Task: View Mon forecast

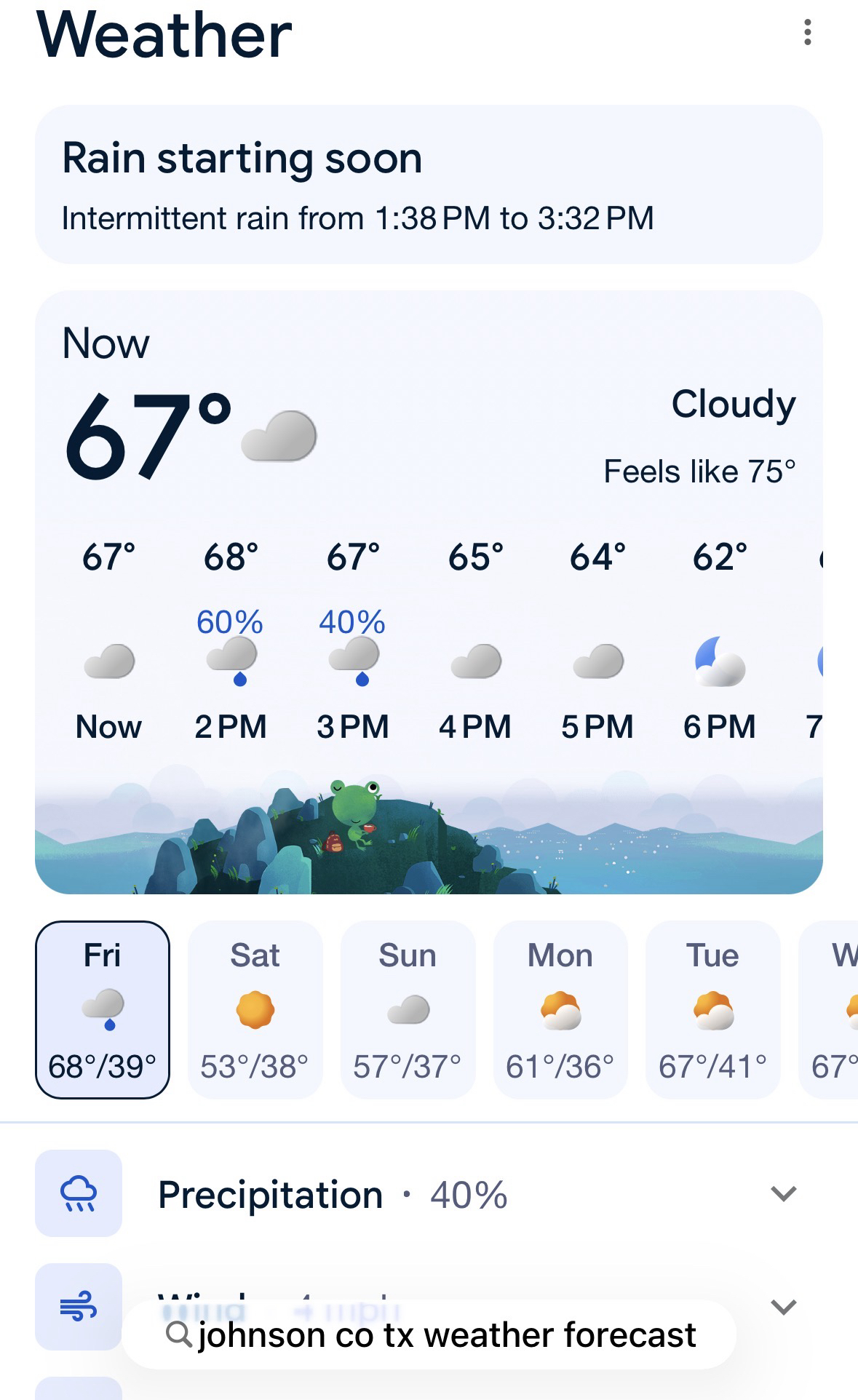Action: [560, 1009]
